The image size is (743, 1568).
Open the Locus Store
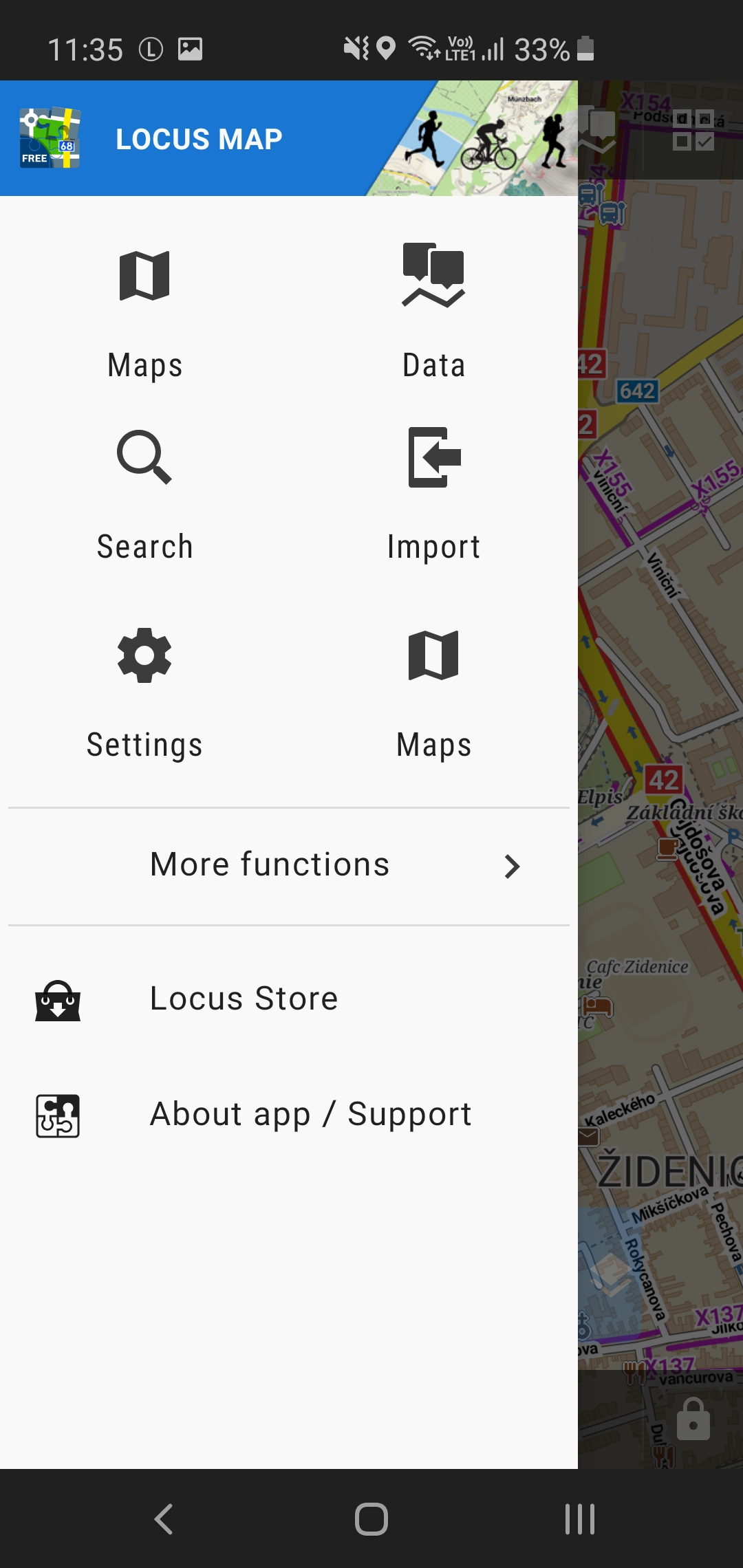click(244, 999)
